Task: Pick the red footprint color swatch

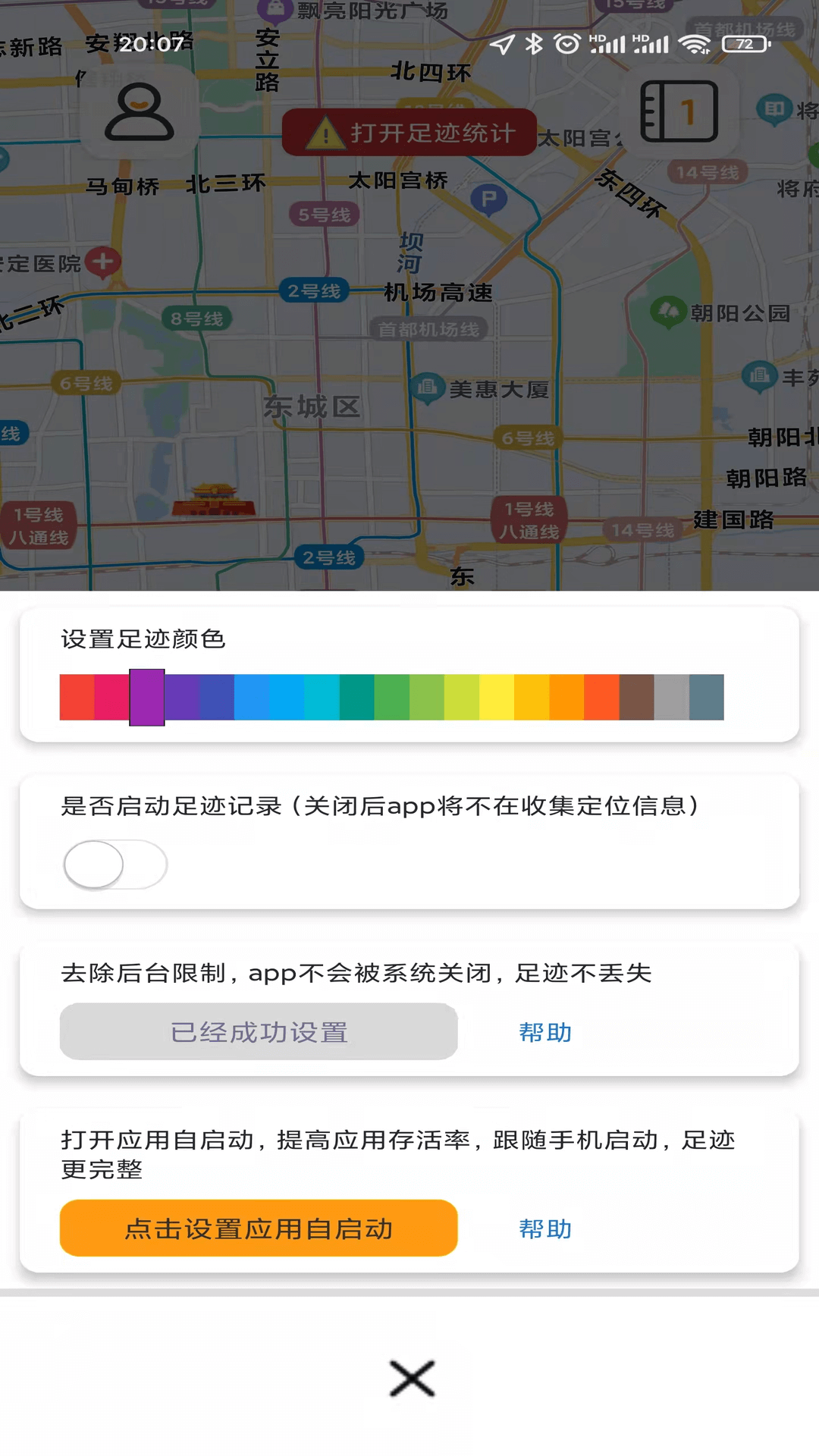Action: coord(76,697)
